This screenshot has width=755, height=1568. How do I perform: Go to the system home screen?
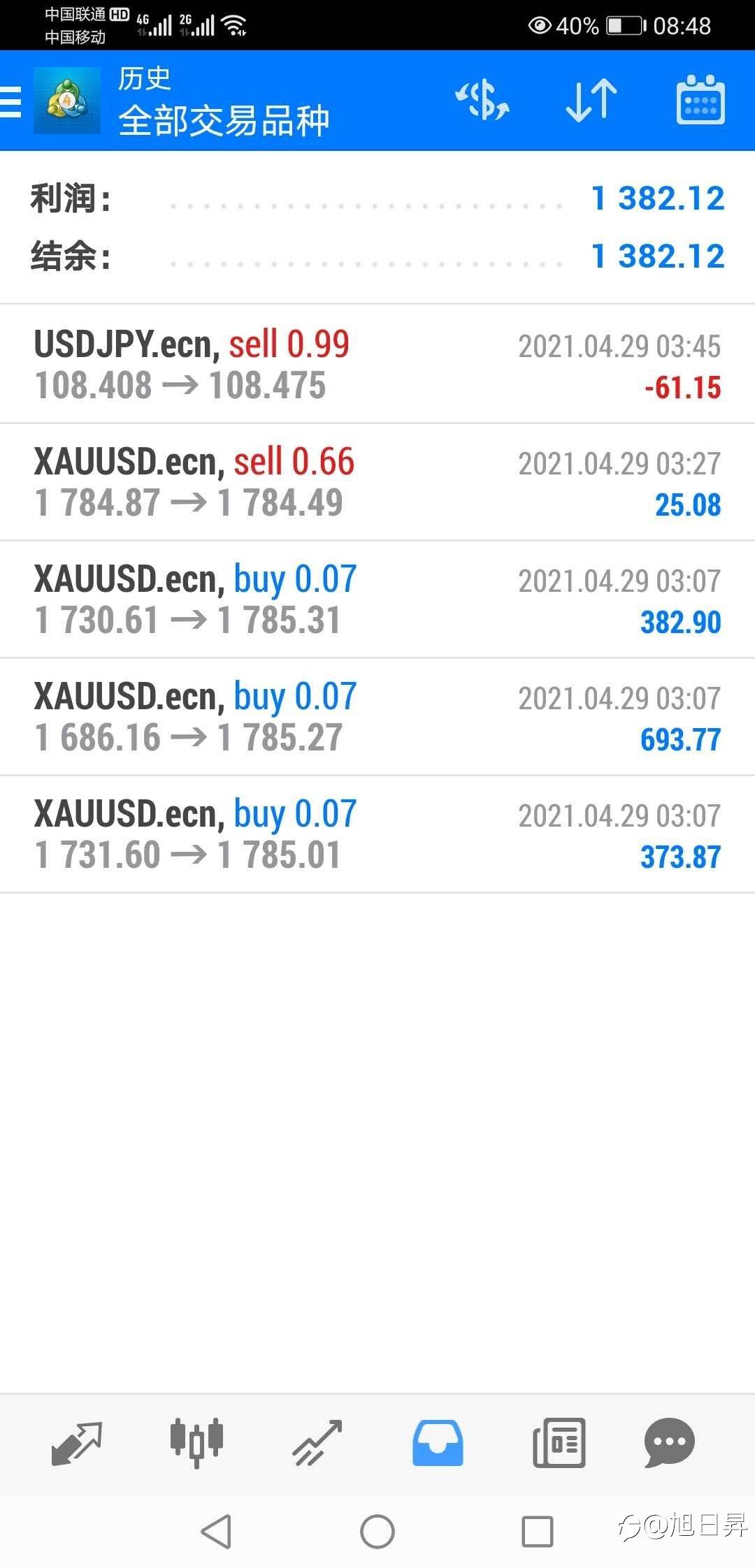(x=377, y=1532)
